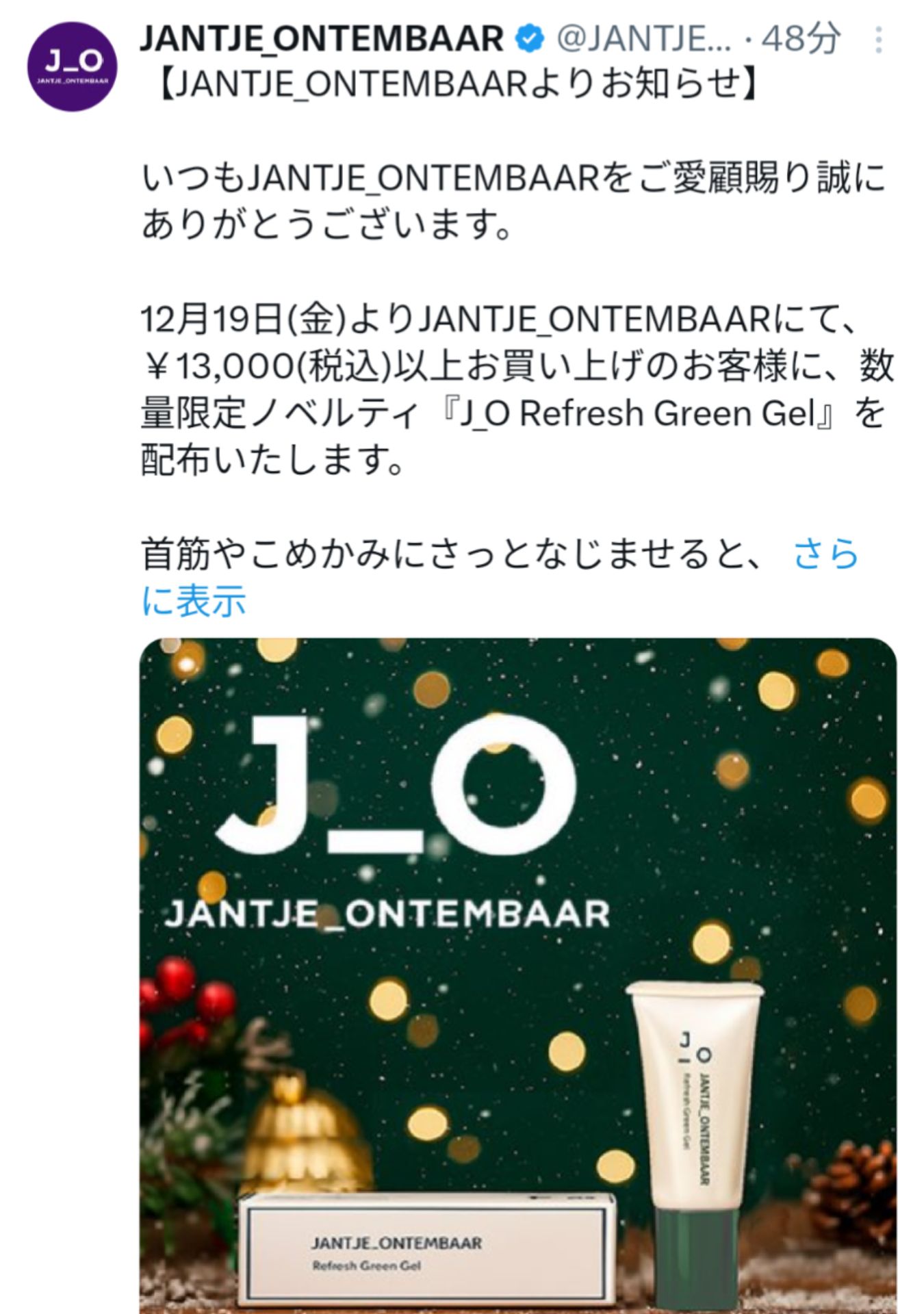Open the tweet's overflow menu
The height and width of the screenshot is (1314, 924).
[879, 40]
